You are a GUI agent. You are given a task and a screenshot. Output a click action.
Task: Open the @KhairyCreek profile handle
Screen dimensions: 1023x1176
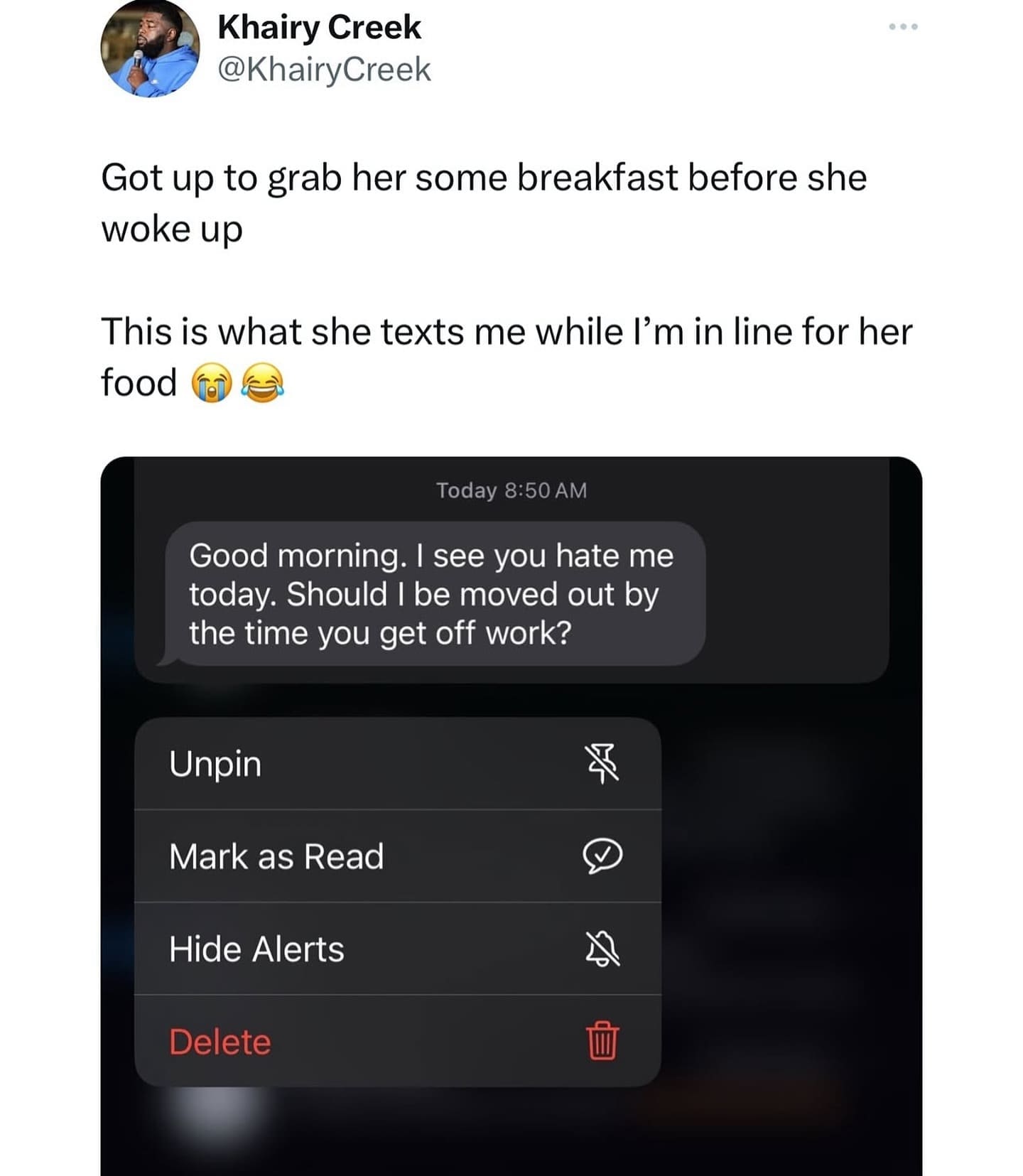point(324,70)
